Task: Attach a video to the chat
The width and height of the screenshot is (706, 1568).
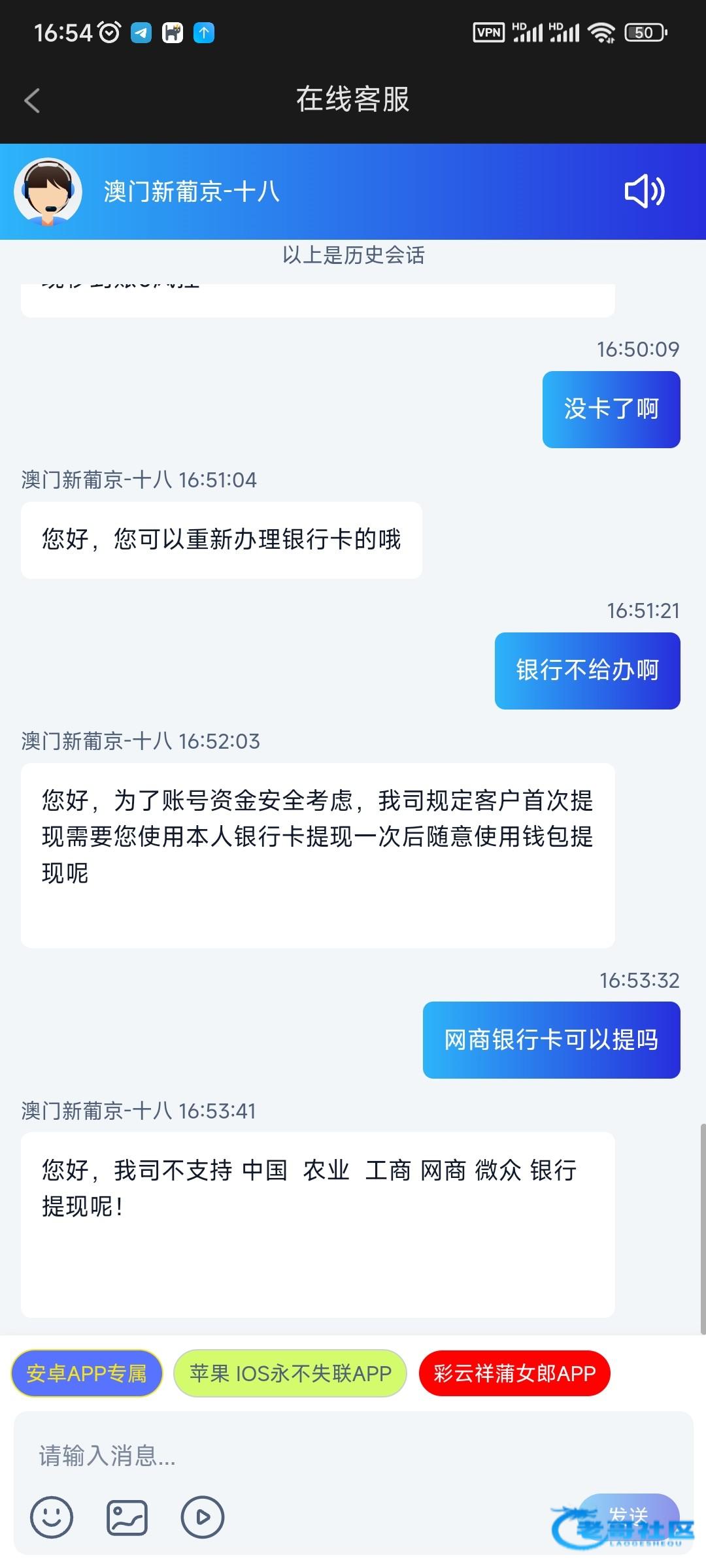Action: pyautogui.click(x=203, y=1517)
